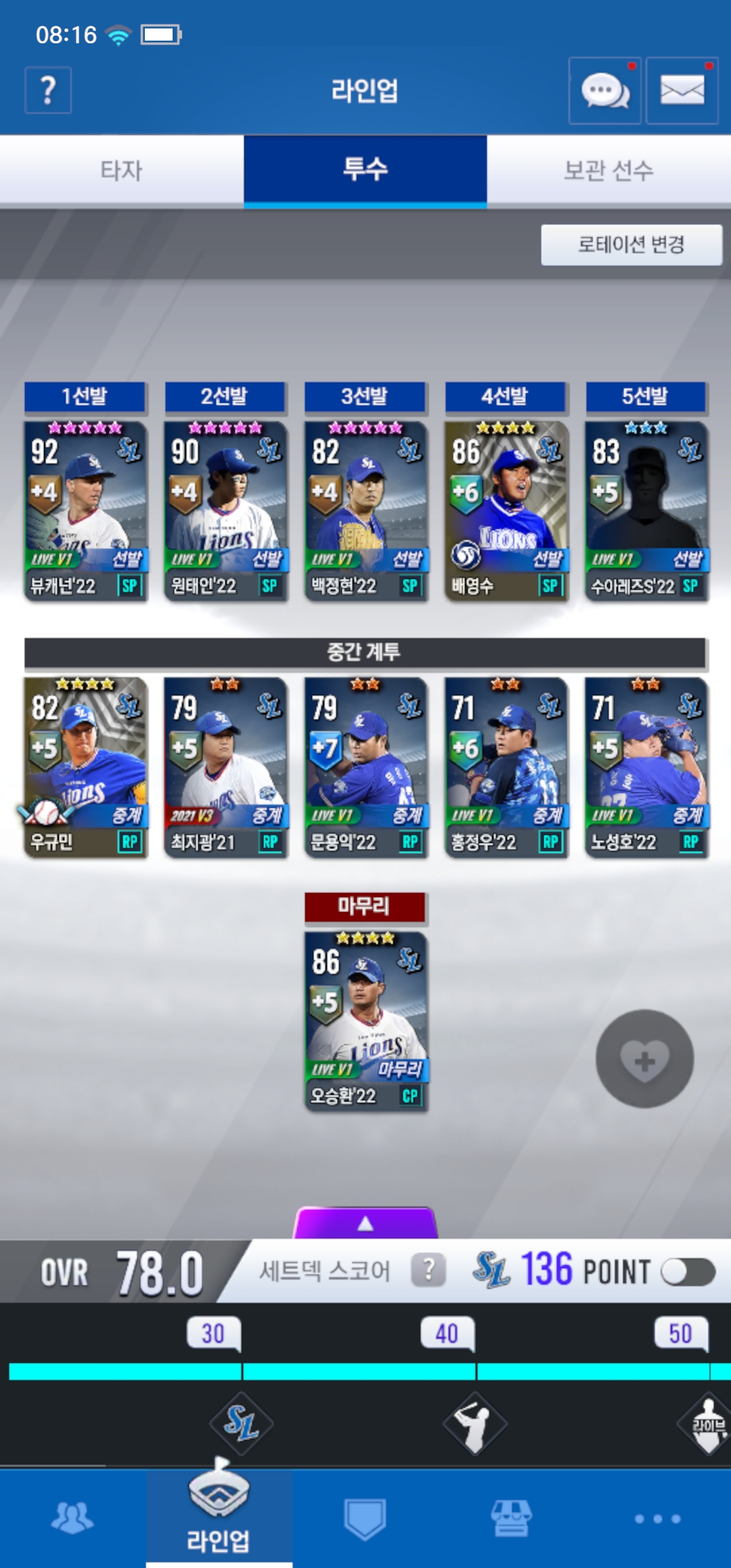Tap the 로테이션 변경 button
Viewport: 731px width, 1568px height.
pos(631,244)
